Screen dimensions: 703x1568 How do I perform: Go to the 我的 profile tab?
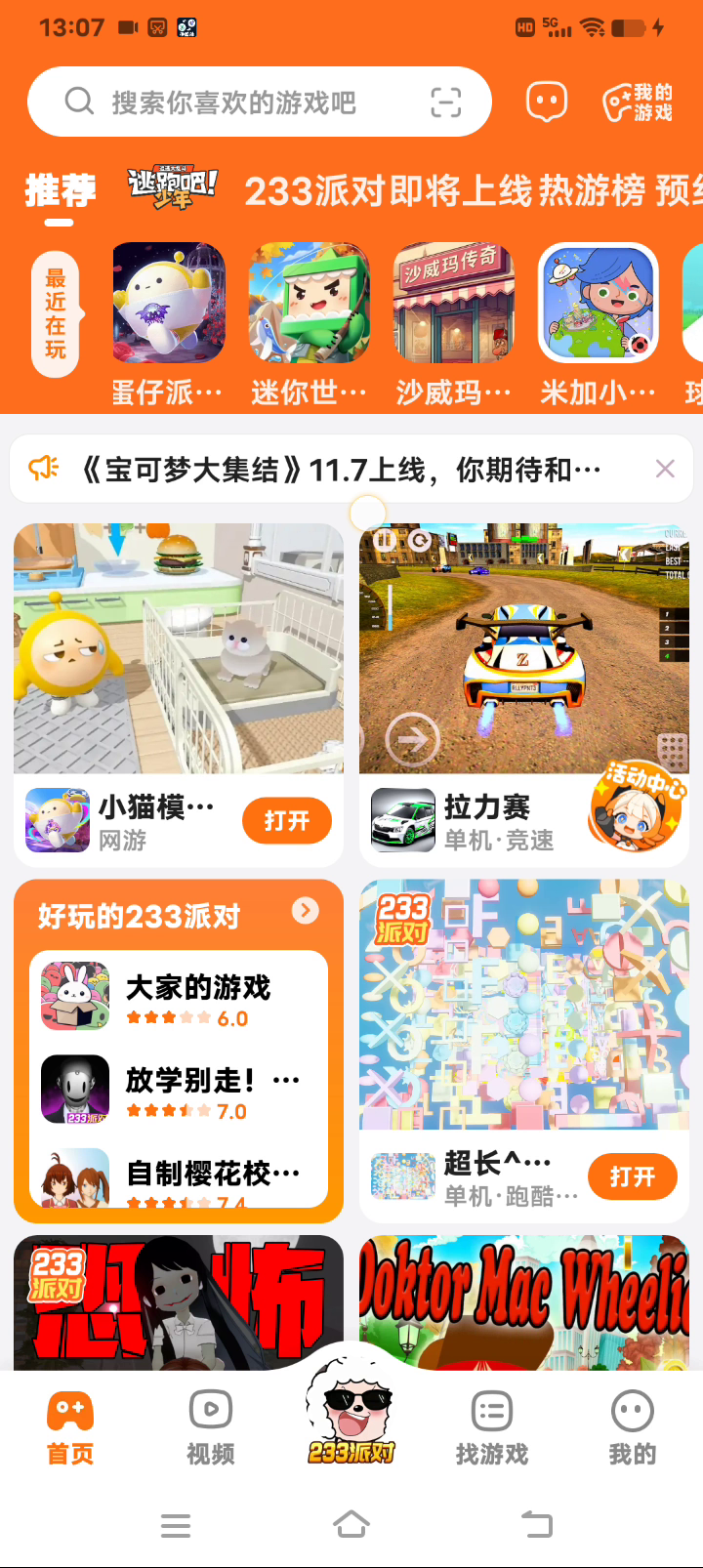pos(632,1426)
